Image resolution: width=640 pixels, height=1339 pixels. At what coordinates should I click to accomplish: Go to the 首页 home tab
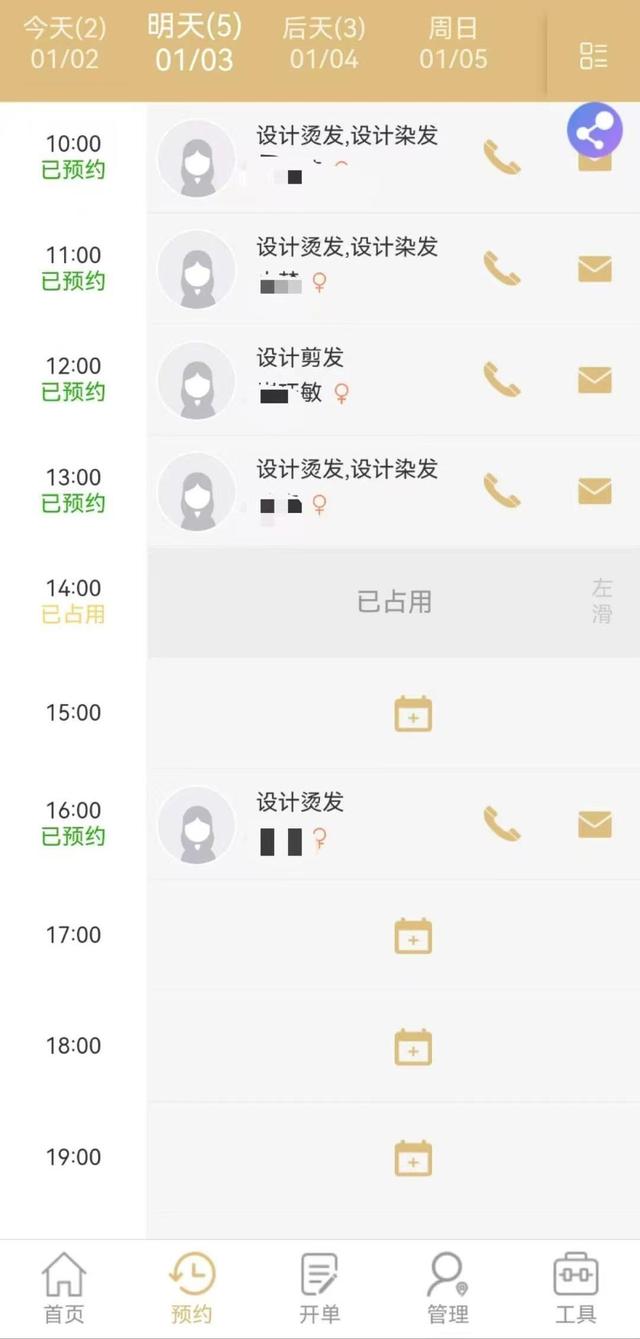[x=64, y=1287]
